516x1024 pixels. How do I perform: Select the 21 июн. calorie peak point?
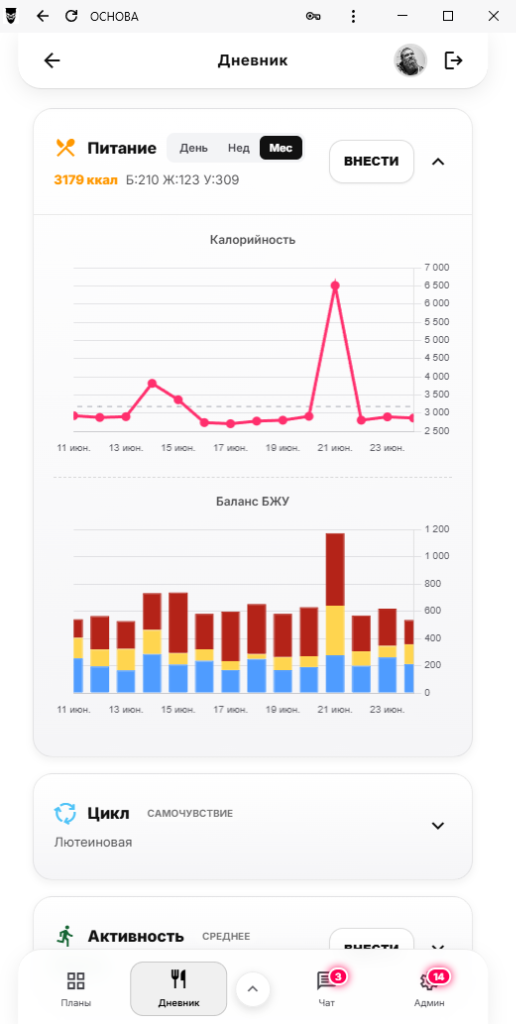(335, 285)
